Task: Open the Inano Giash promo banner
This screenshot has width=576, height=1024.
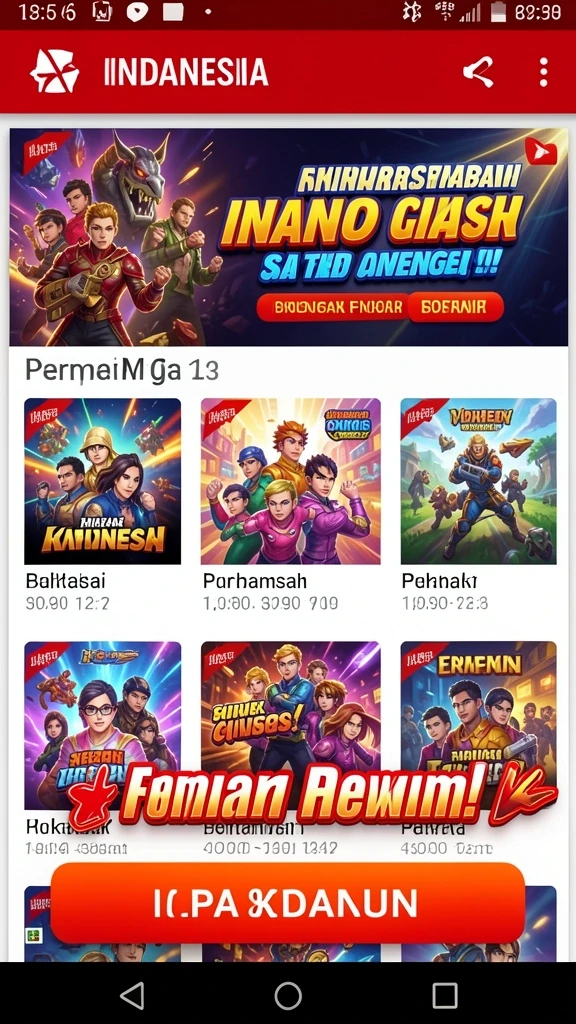Action: [x=289, y=236]
